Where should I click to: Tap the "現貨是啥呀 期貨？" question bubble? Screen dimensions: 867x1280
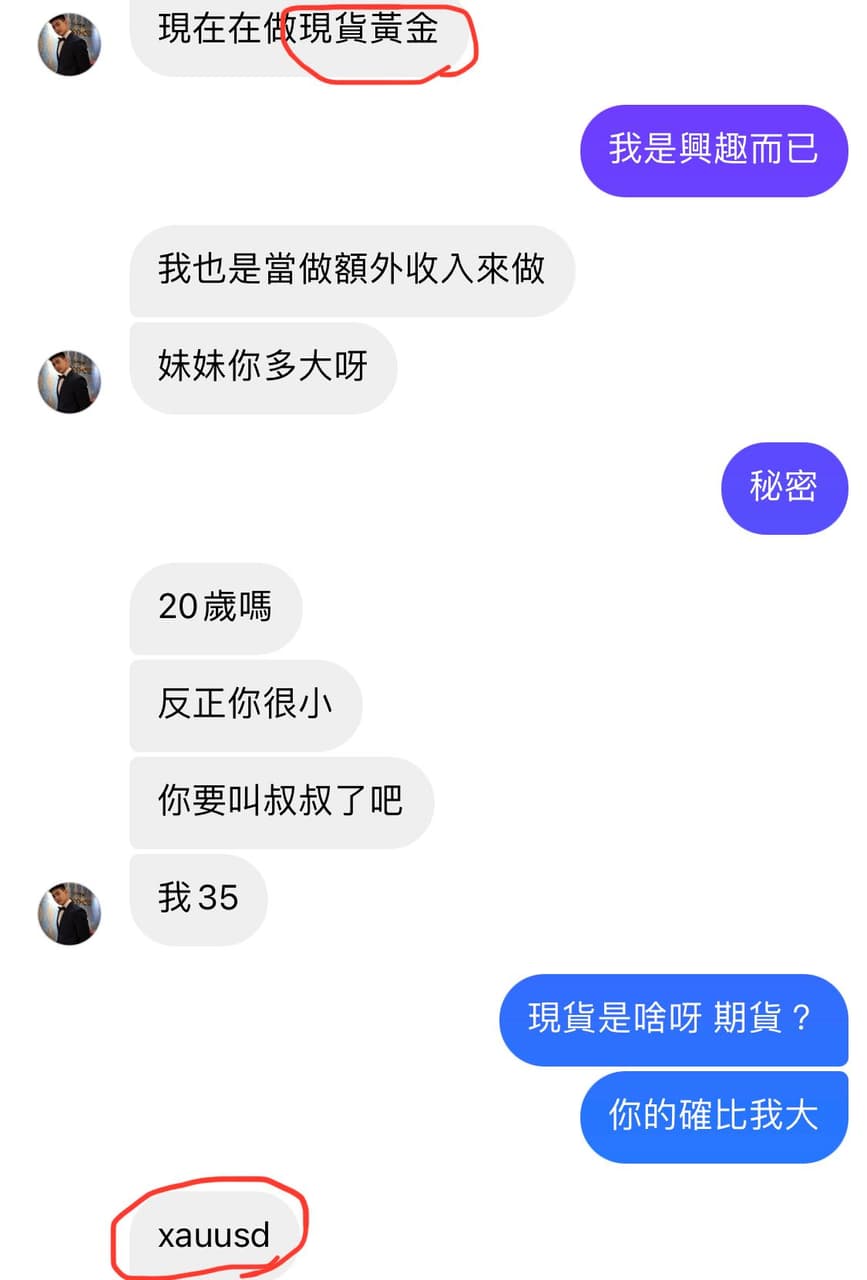point(672,1019)
